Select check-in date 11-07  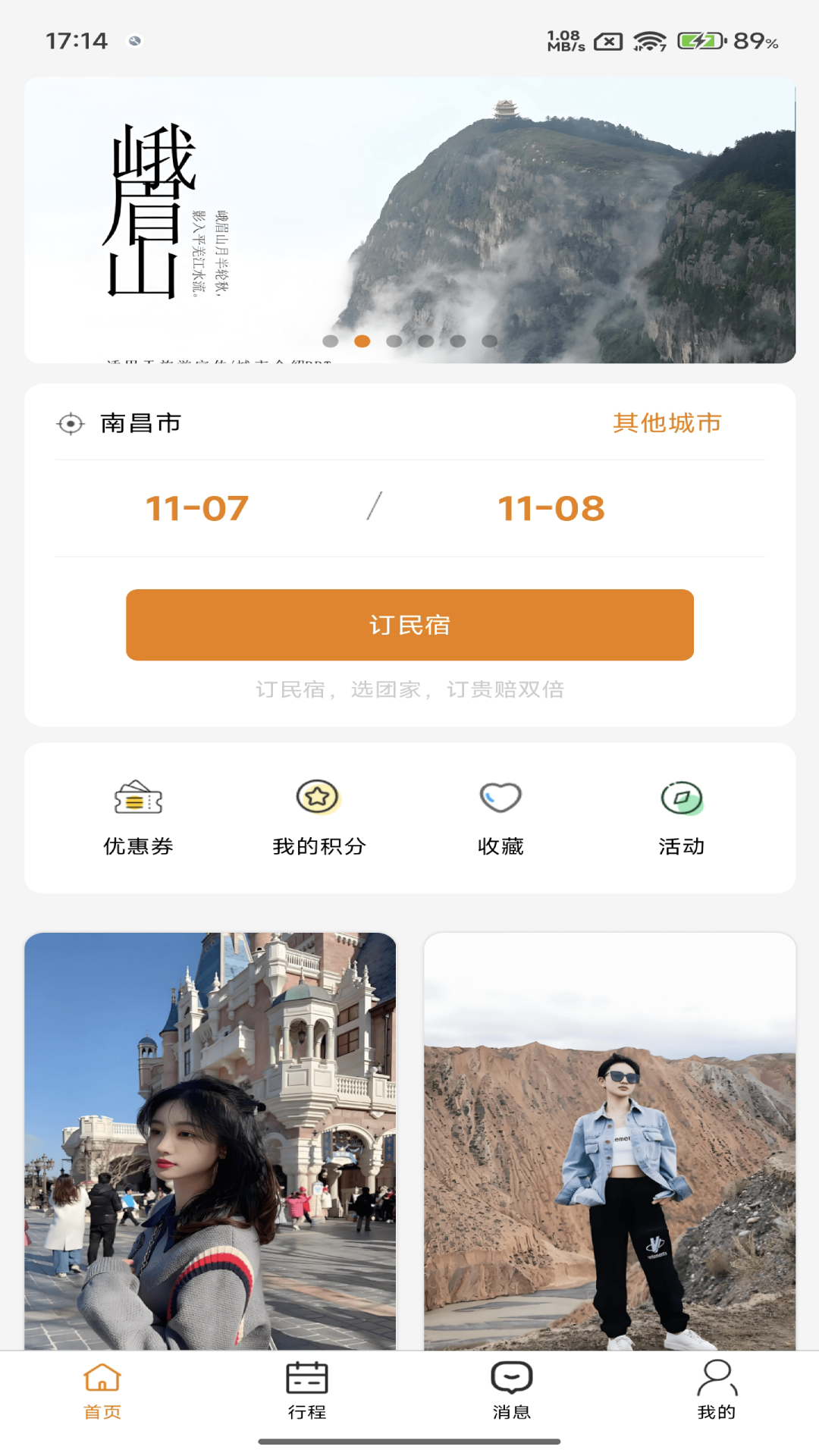(197, 508)
